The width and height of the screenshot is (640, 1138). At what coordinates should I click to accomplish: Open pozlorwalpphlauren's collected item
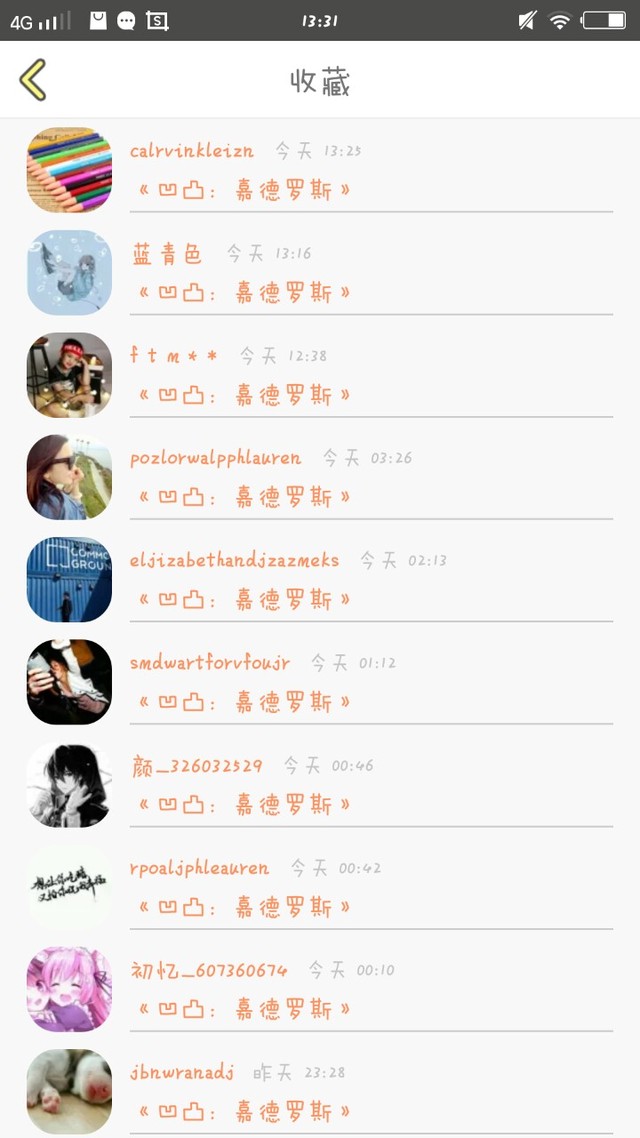click(x=320, y=477)
